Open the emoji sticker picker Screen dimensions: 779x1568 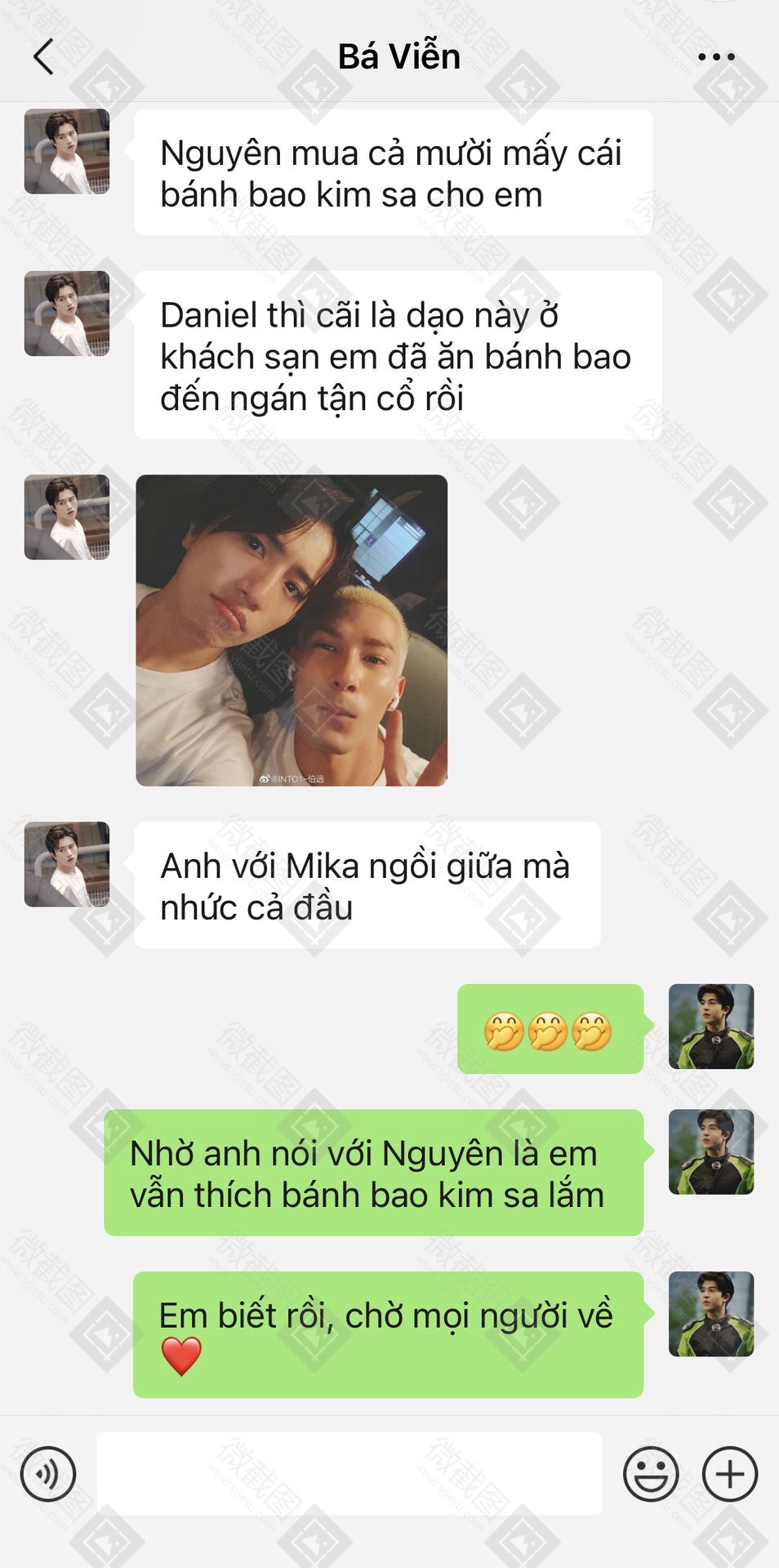(651, 1474)
